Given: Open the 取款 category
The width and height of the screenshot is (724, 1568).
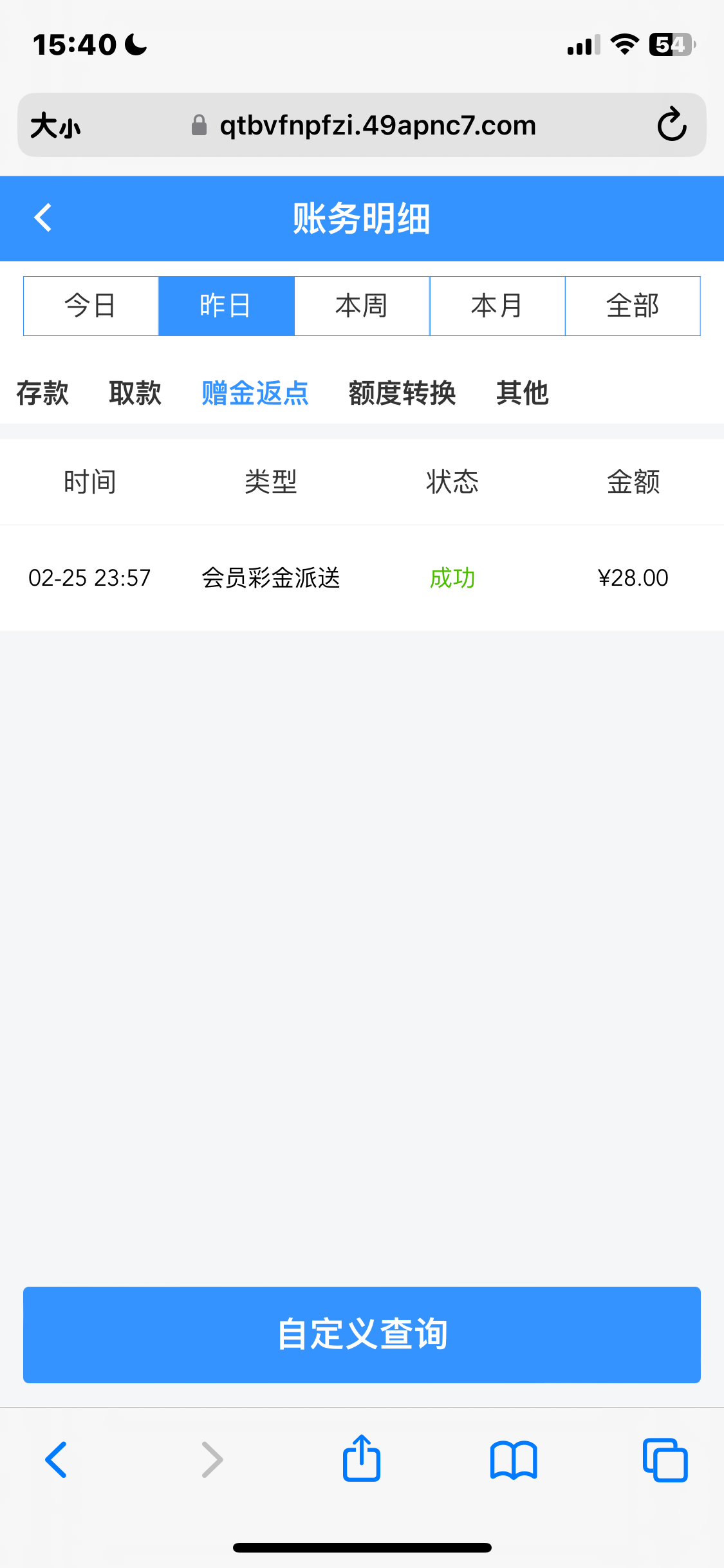Looking at the screenshot, I should point(135,393).
